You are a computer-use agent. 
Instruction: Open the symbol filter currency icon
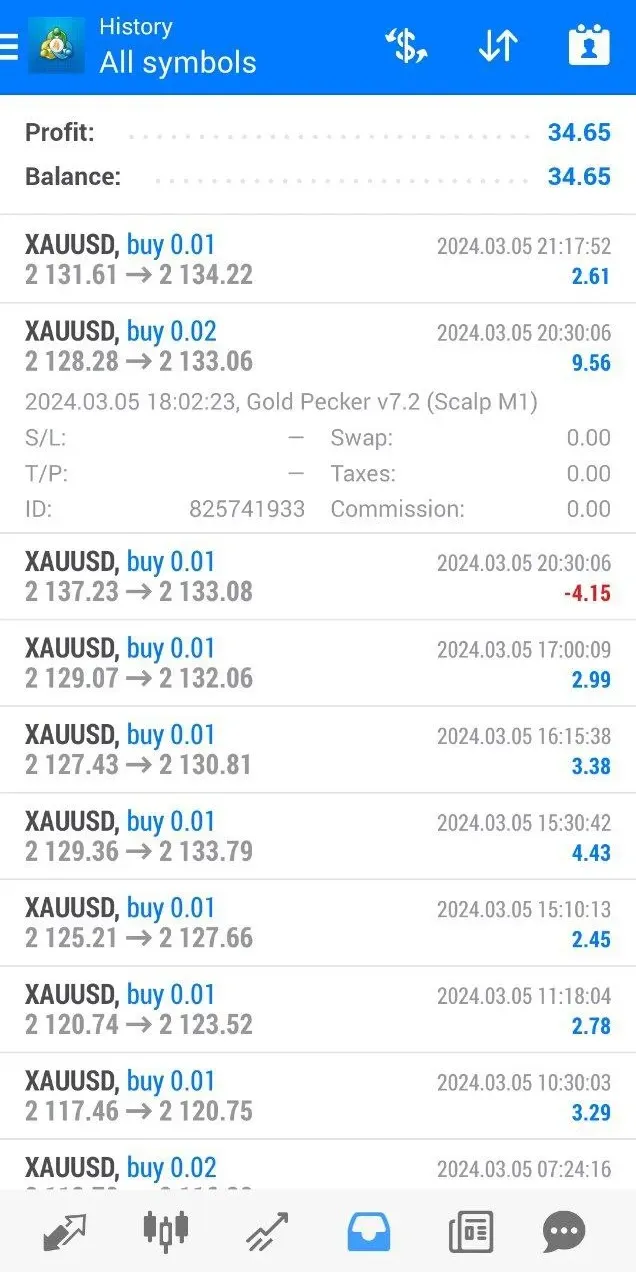406,46
